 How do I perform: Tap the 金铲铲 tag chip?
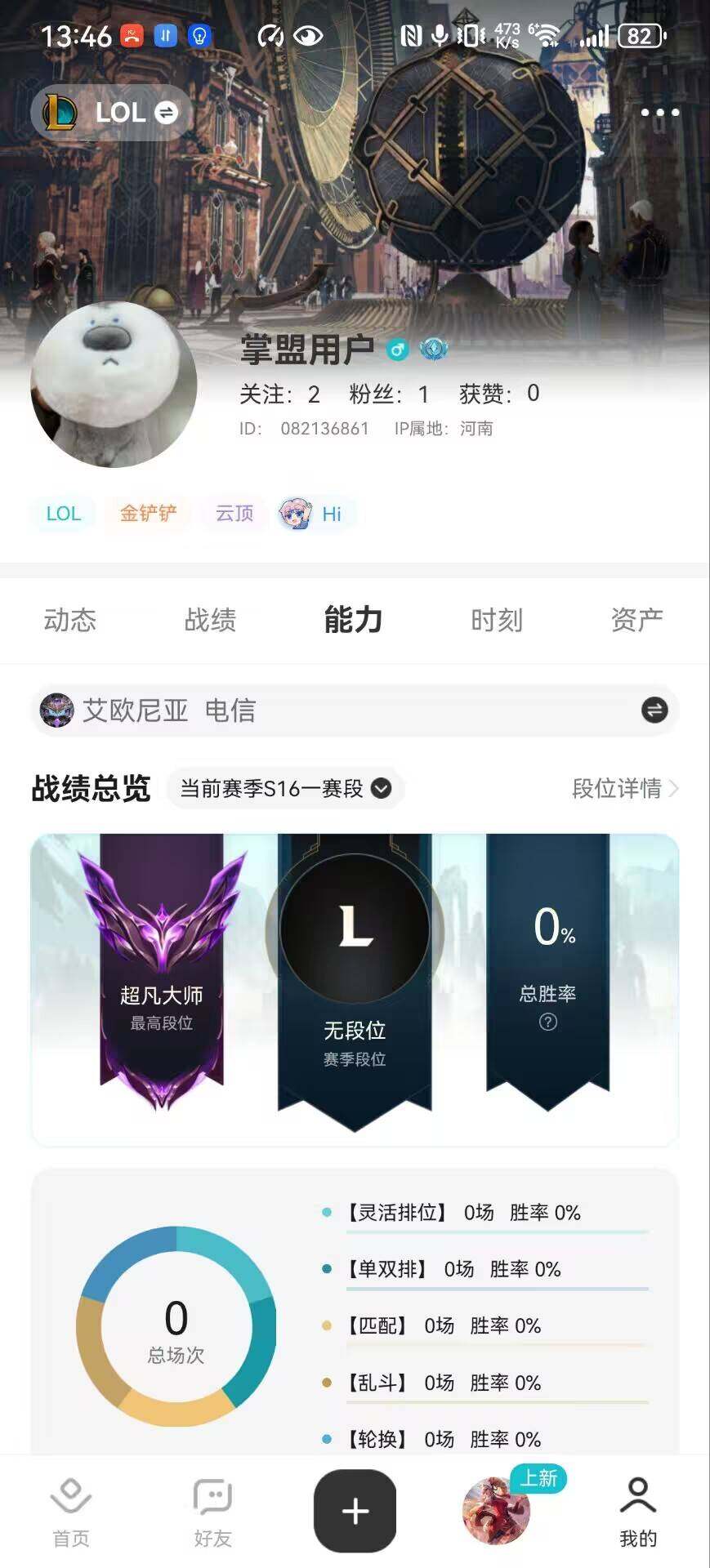click(x=148, y=514)
